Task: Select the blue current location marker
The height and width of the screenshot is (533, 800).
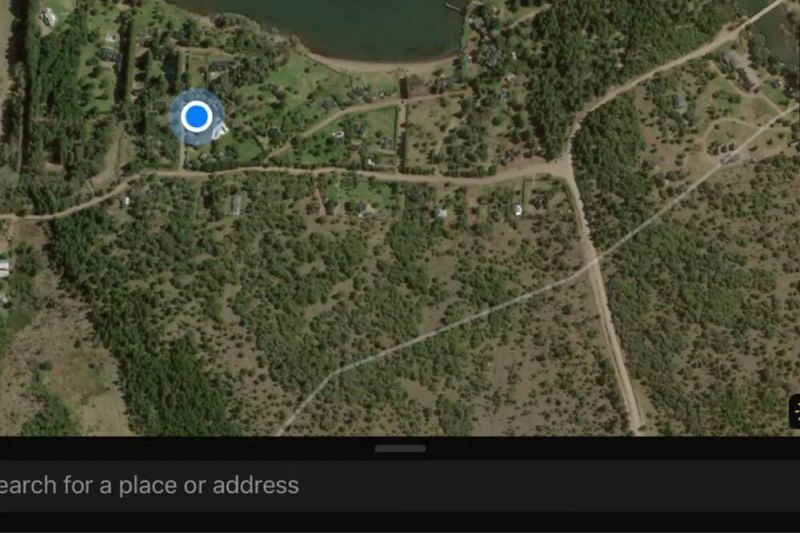Action: tap(197, 116)
